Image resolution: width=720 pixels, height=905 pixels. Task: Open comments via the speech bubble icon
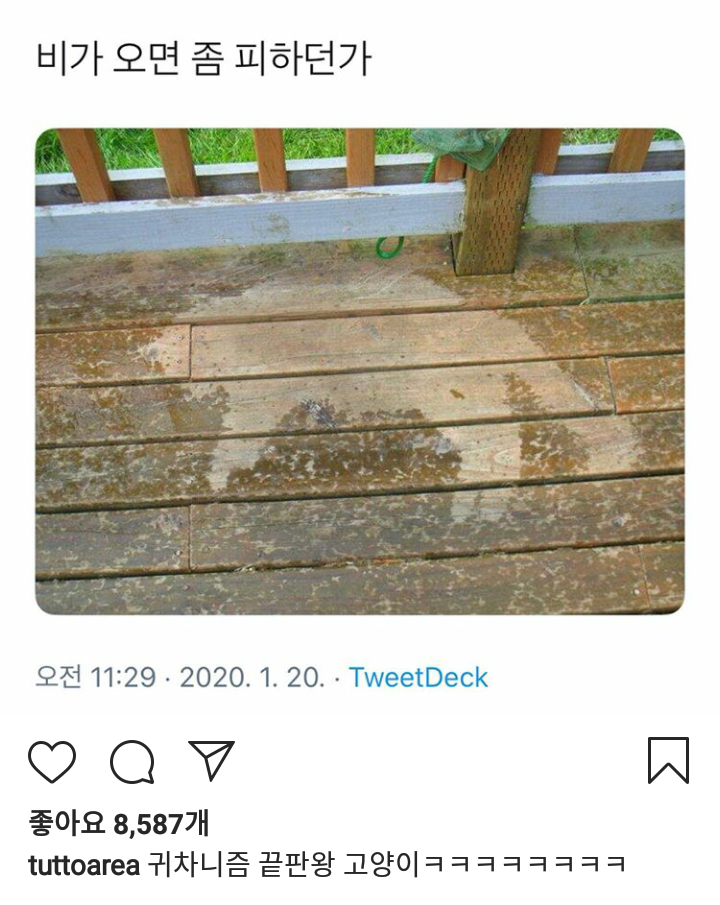(132, 762)
